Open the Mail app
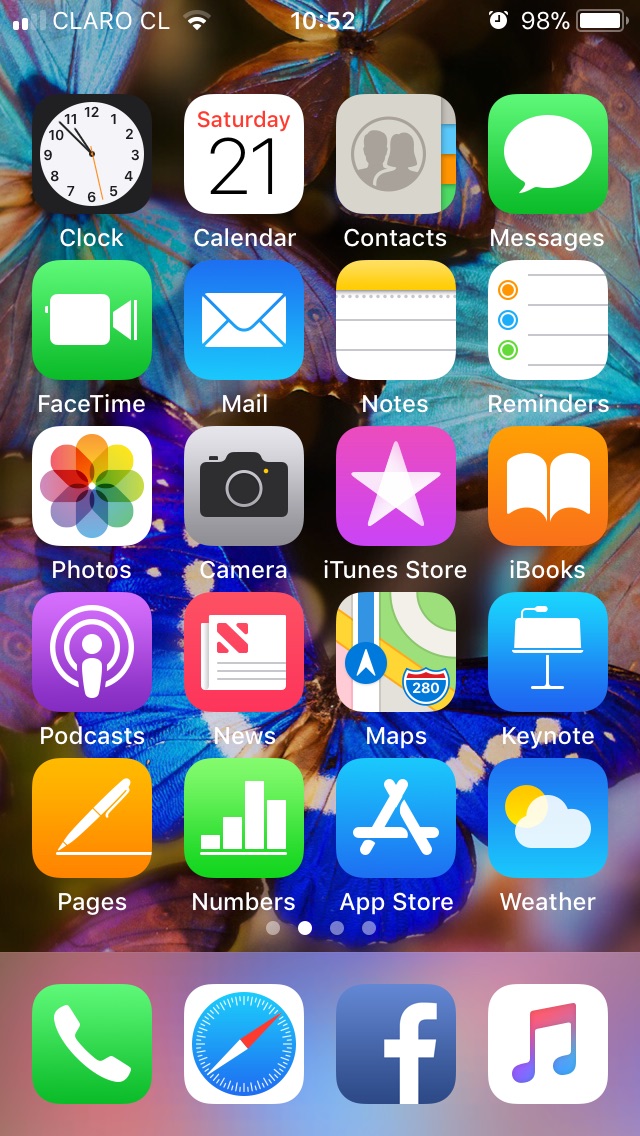640x1136 pixels. [244, 320]
